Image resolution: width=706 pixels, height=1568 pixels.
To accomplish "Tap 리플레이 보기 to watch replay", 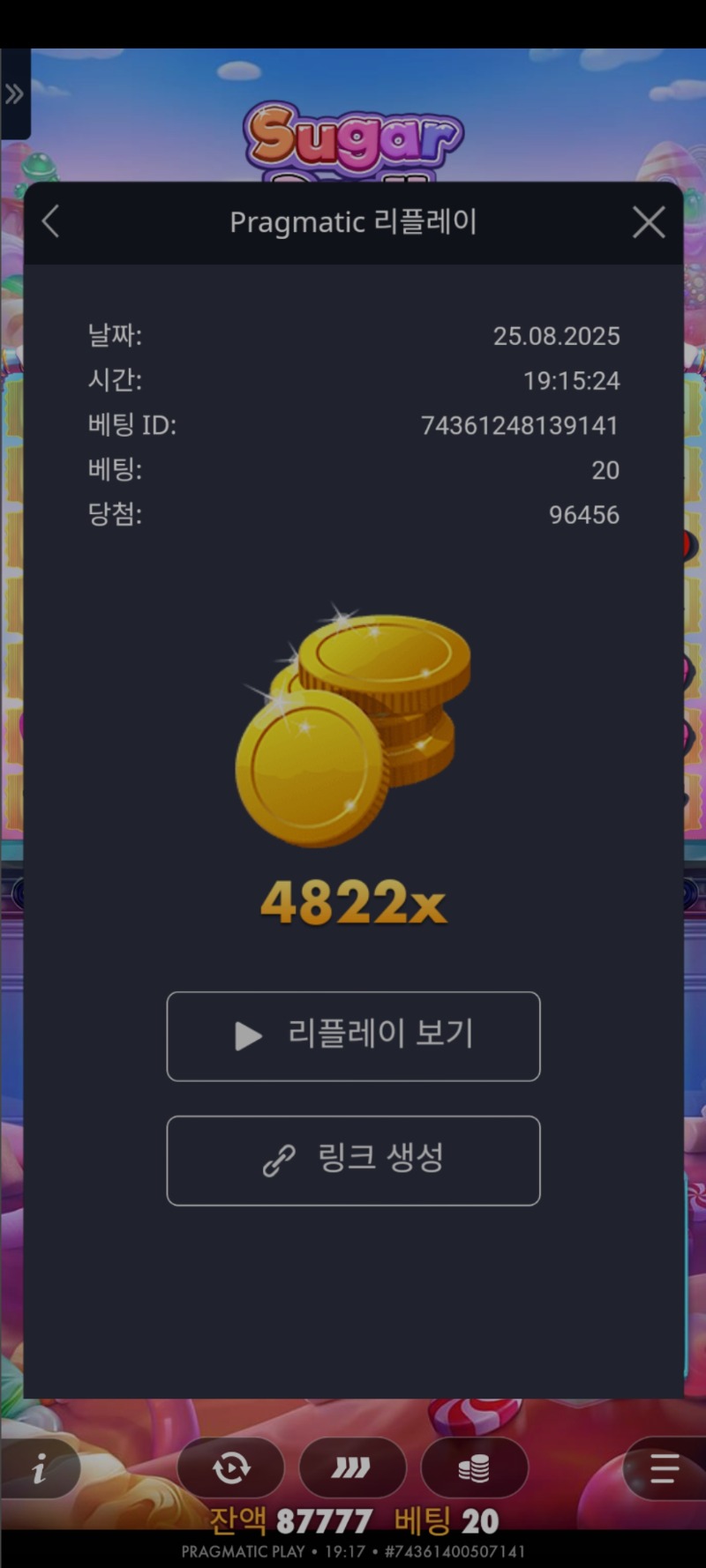I will (x=353, y=1035).
